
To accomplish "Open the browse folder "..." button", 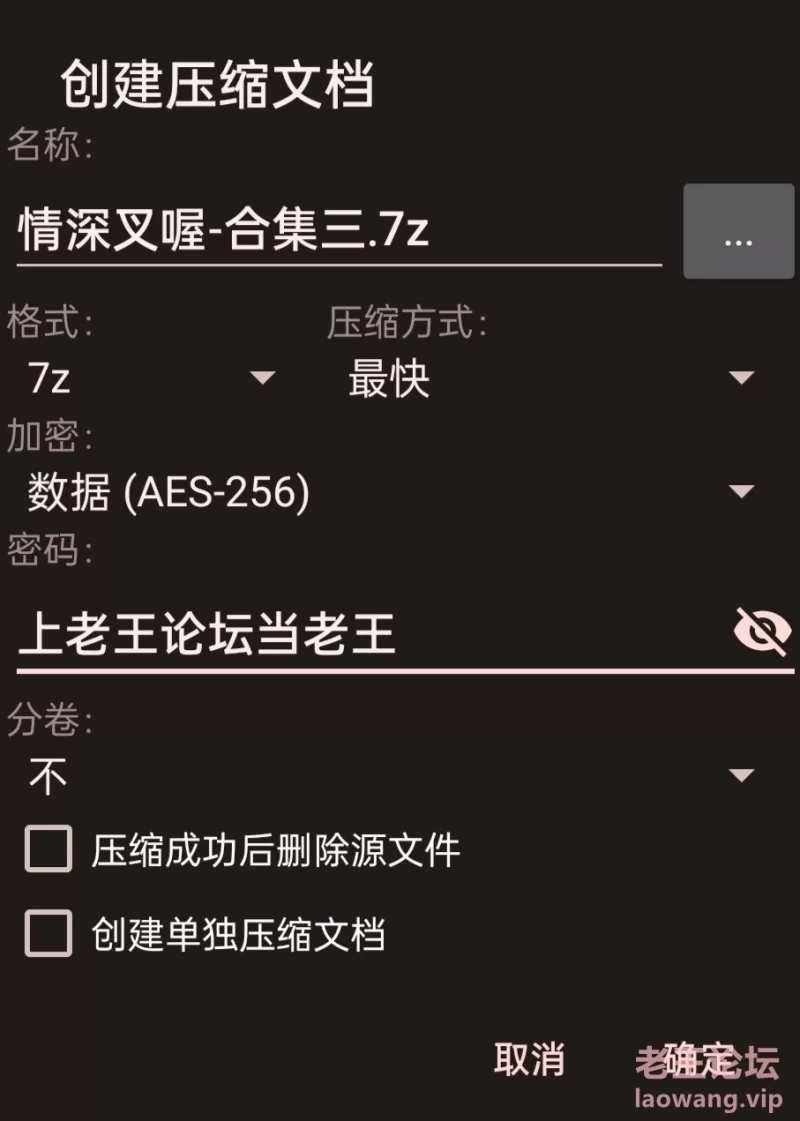I will tap(738, 231).
